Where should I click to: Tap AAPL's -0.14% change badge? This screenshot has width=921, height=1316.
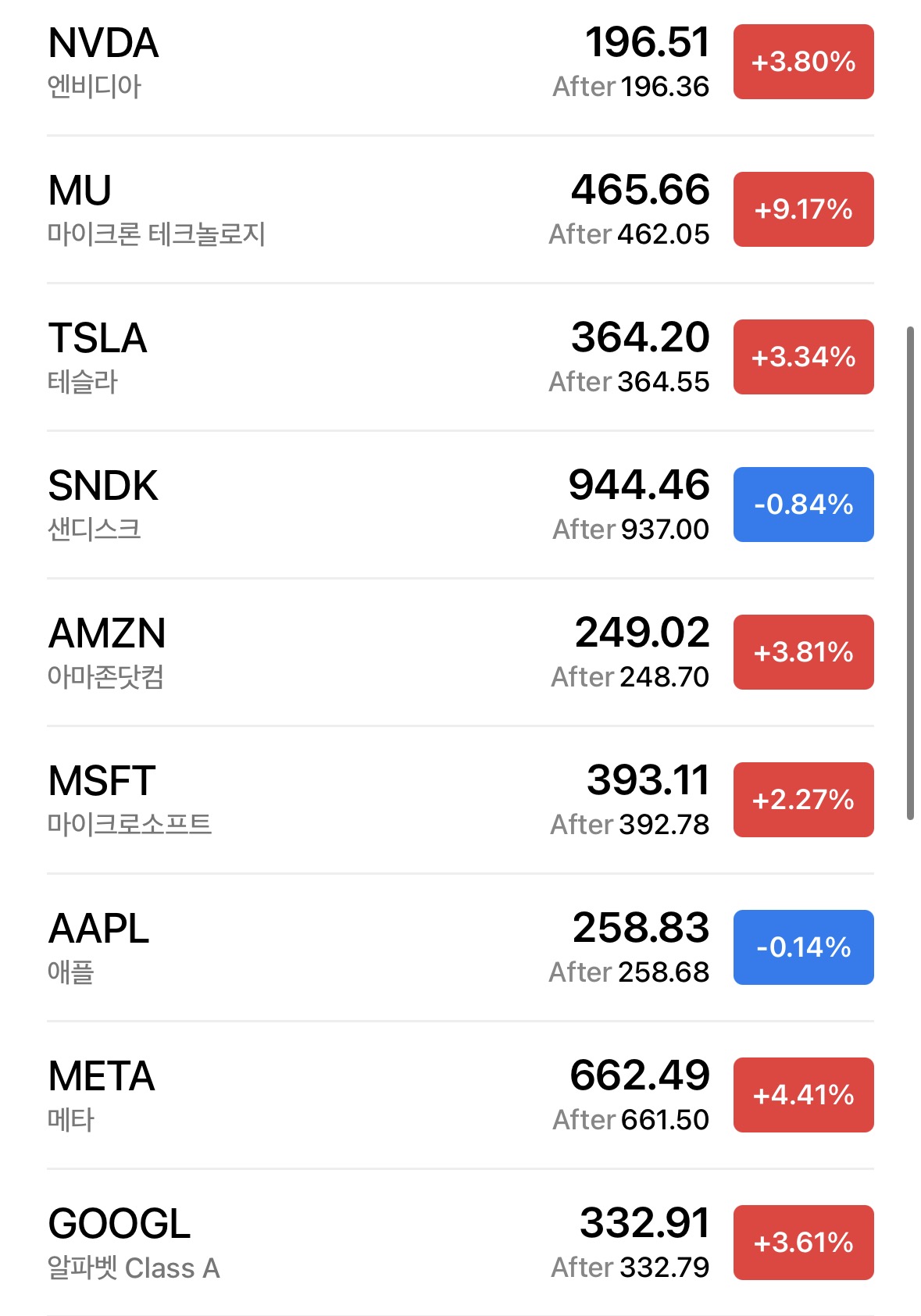tap(803, 947)
